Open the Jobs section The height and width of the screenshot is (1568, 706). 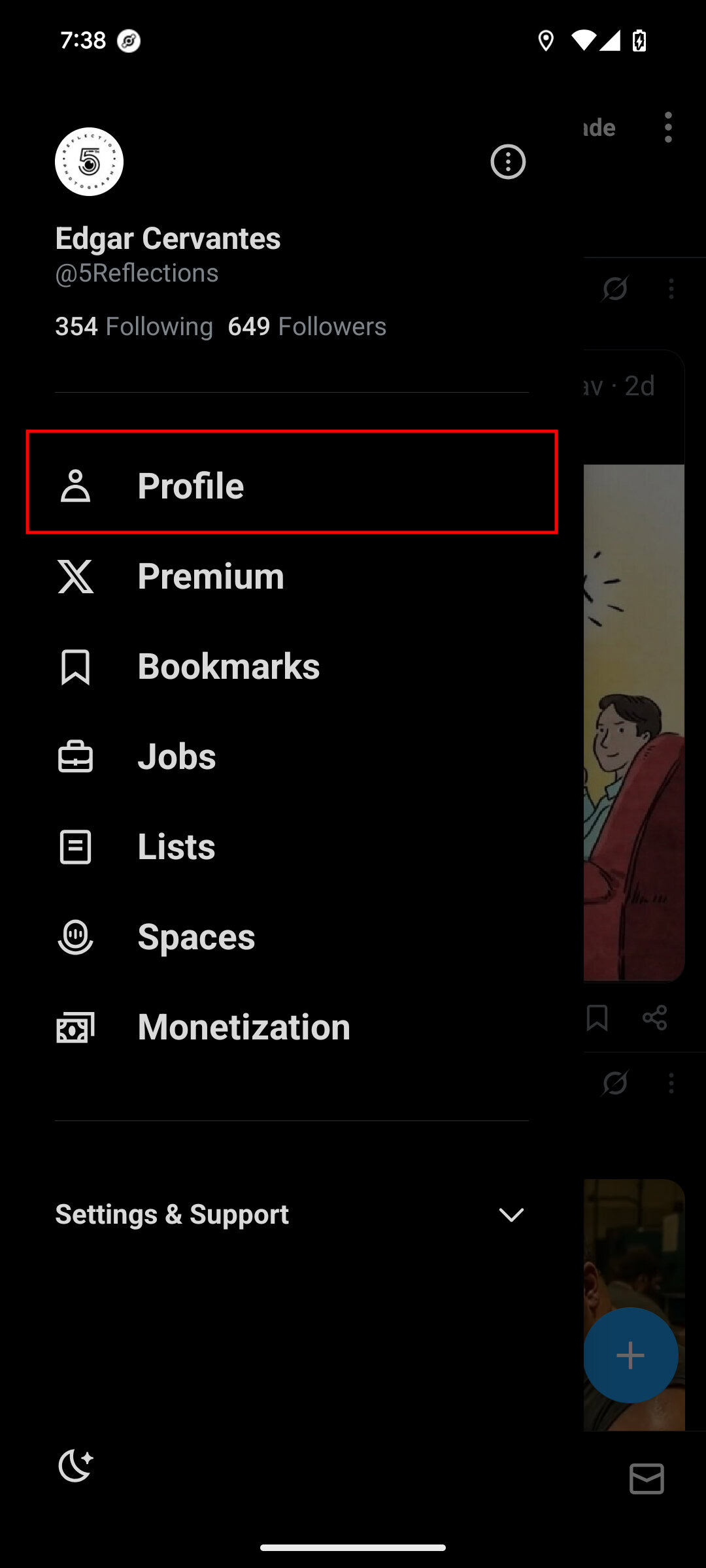point(176,757)
